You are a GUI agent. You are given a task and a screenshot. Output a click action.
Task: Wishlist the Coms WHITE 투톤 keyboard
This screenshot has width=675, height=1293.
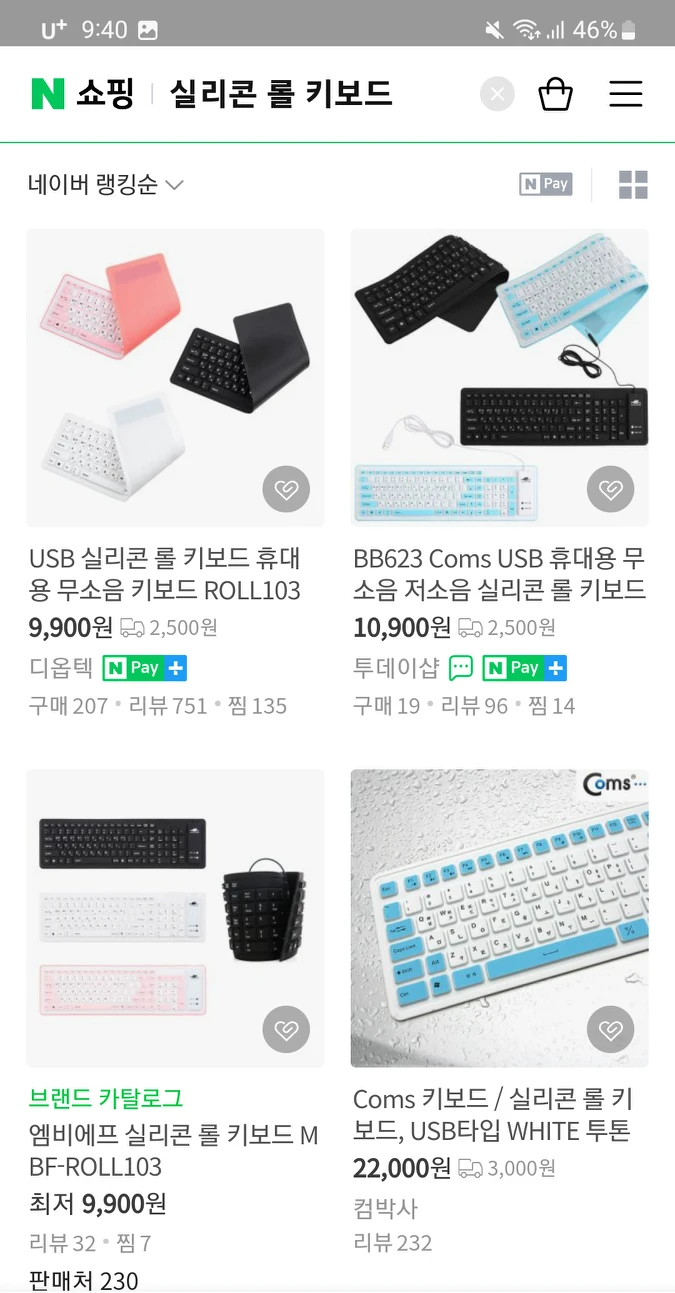click(x=610, y=1030)
